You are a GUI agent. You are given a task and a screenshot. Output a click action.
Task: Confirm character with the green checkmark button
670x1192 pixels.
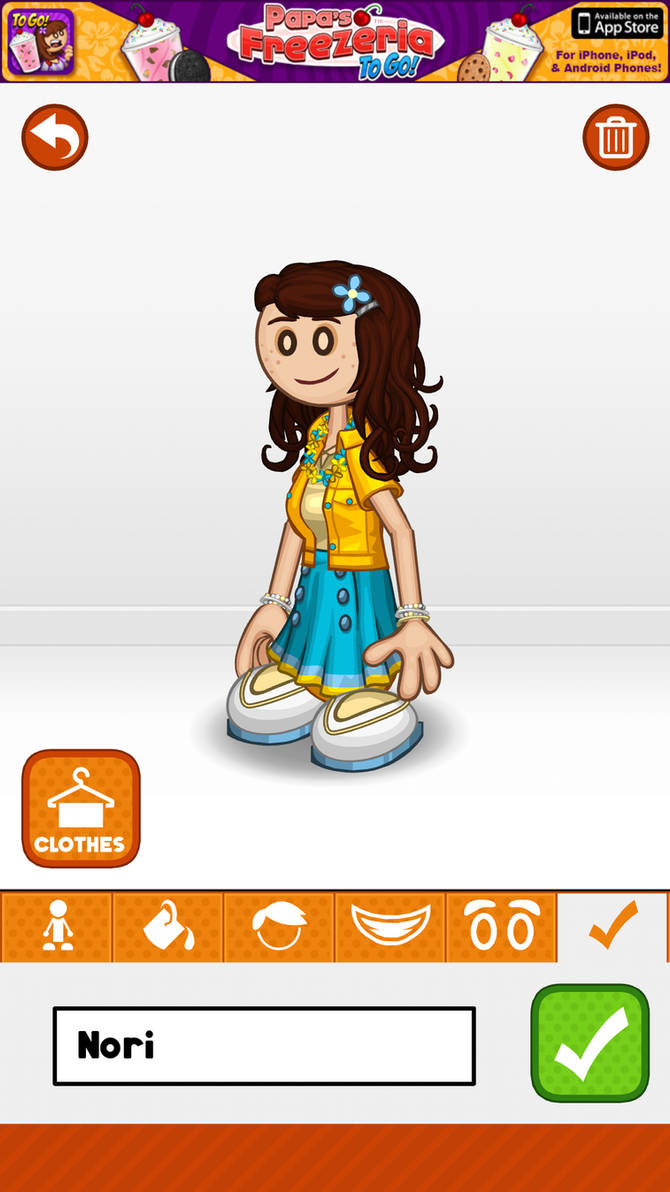590,1043
